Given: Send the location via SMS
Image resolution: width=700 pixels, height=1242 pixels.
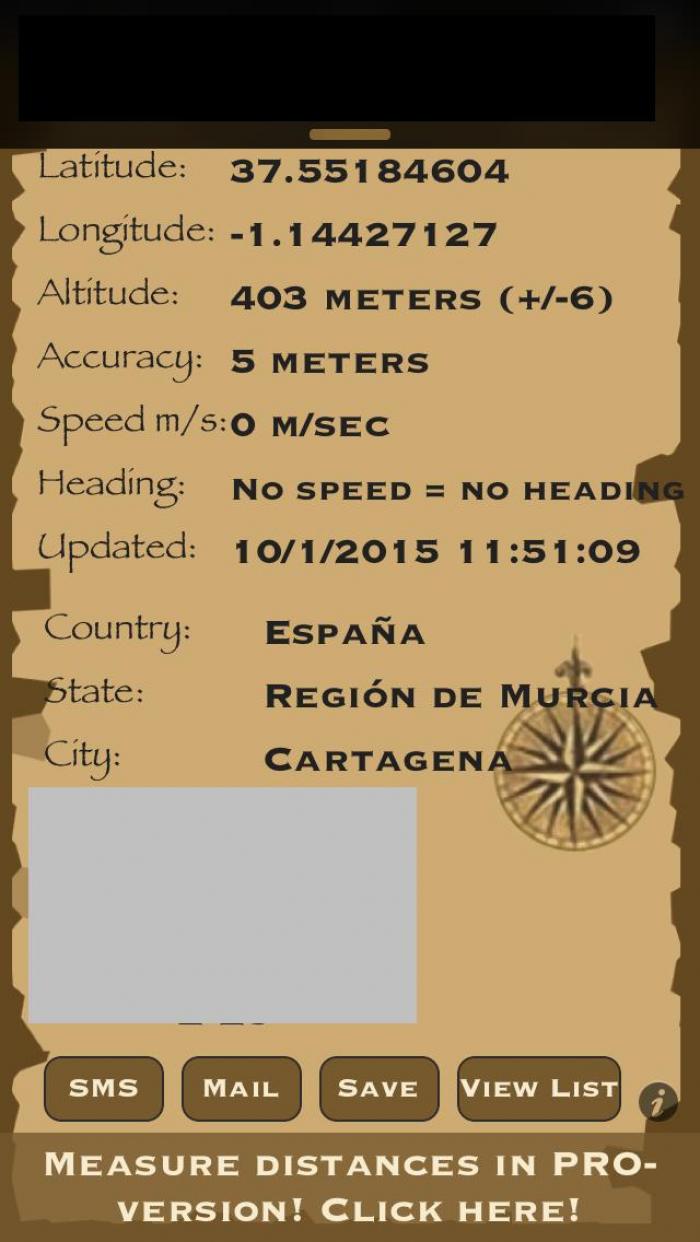Looking at the screenshot, I should (x=103, y=1088).
